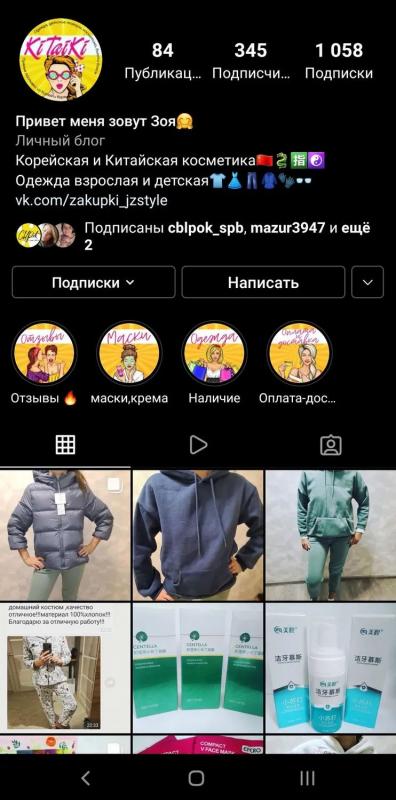The height and width of the screenshot is (800, 396).
Task: Open the vk.com/zakupki_jzstyle link
Action: pos(91,201)
